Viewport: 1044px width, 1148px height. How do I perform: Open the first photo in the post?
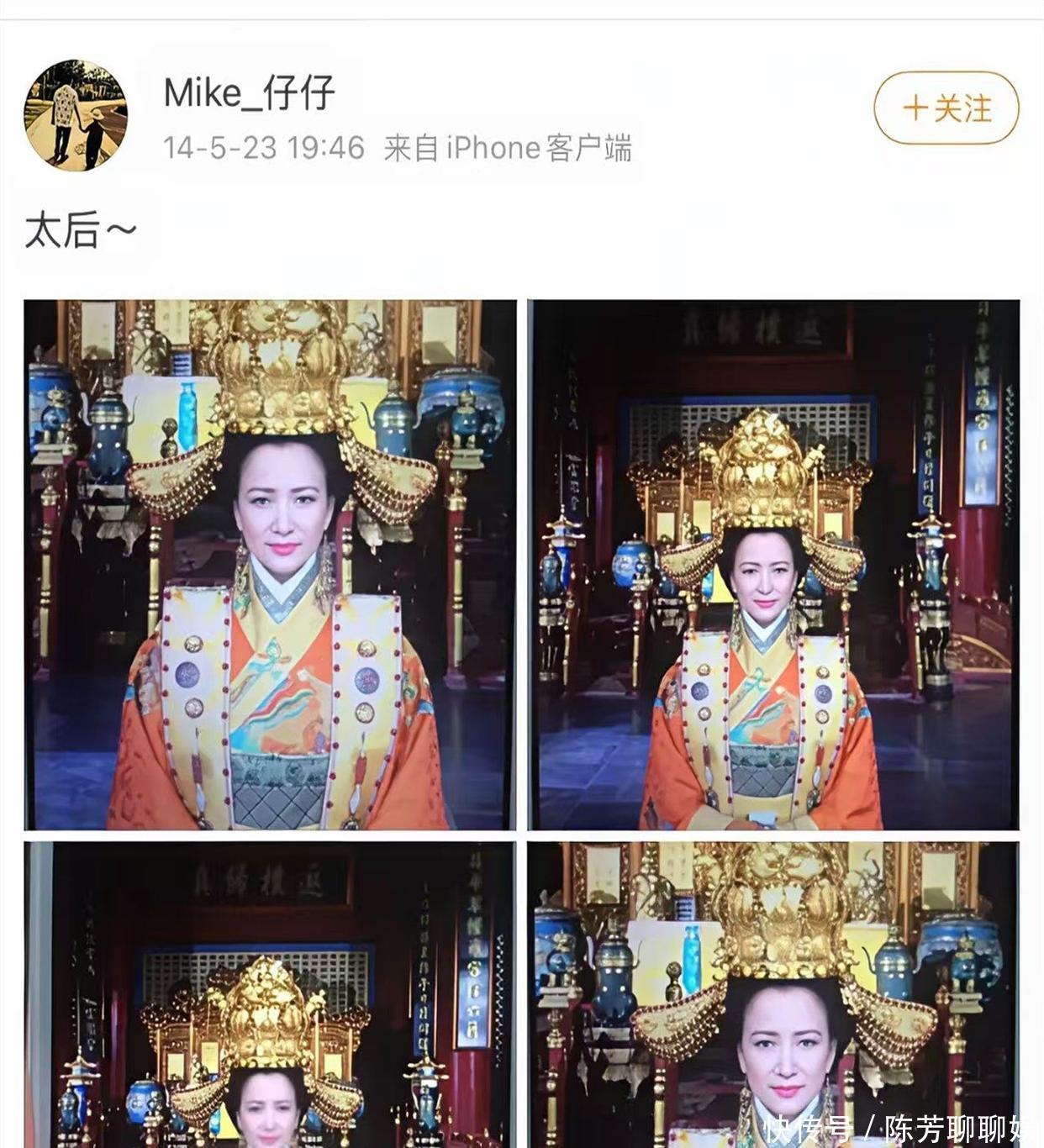click(x=270, y=564)
